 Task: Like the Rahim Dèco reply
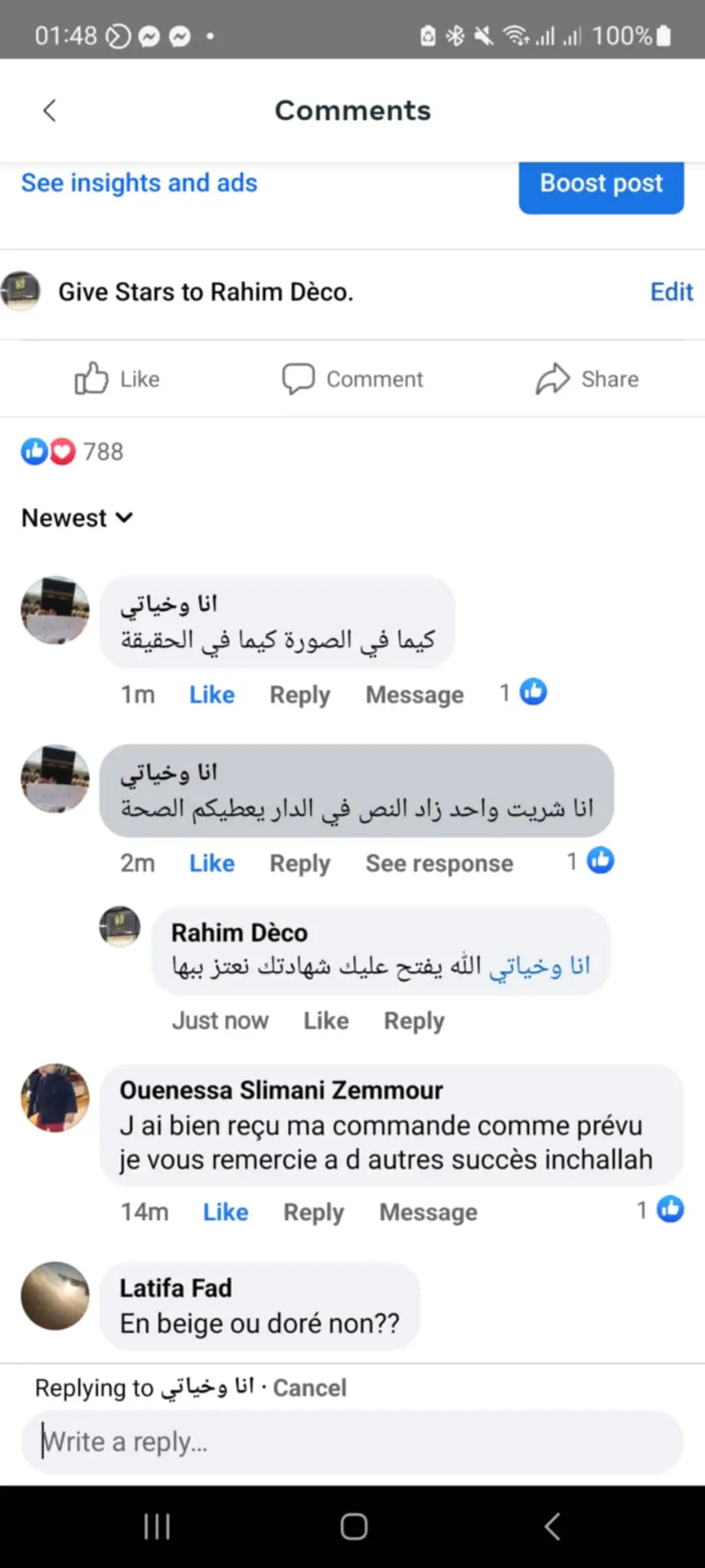click(325, 1021)
